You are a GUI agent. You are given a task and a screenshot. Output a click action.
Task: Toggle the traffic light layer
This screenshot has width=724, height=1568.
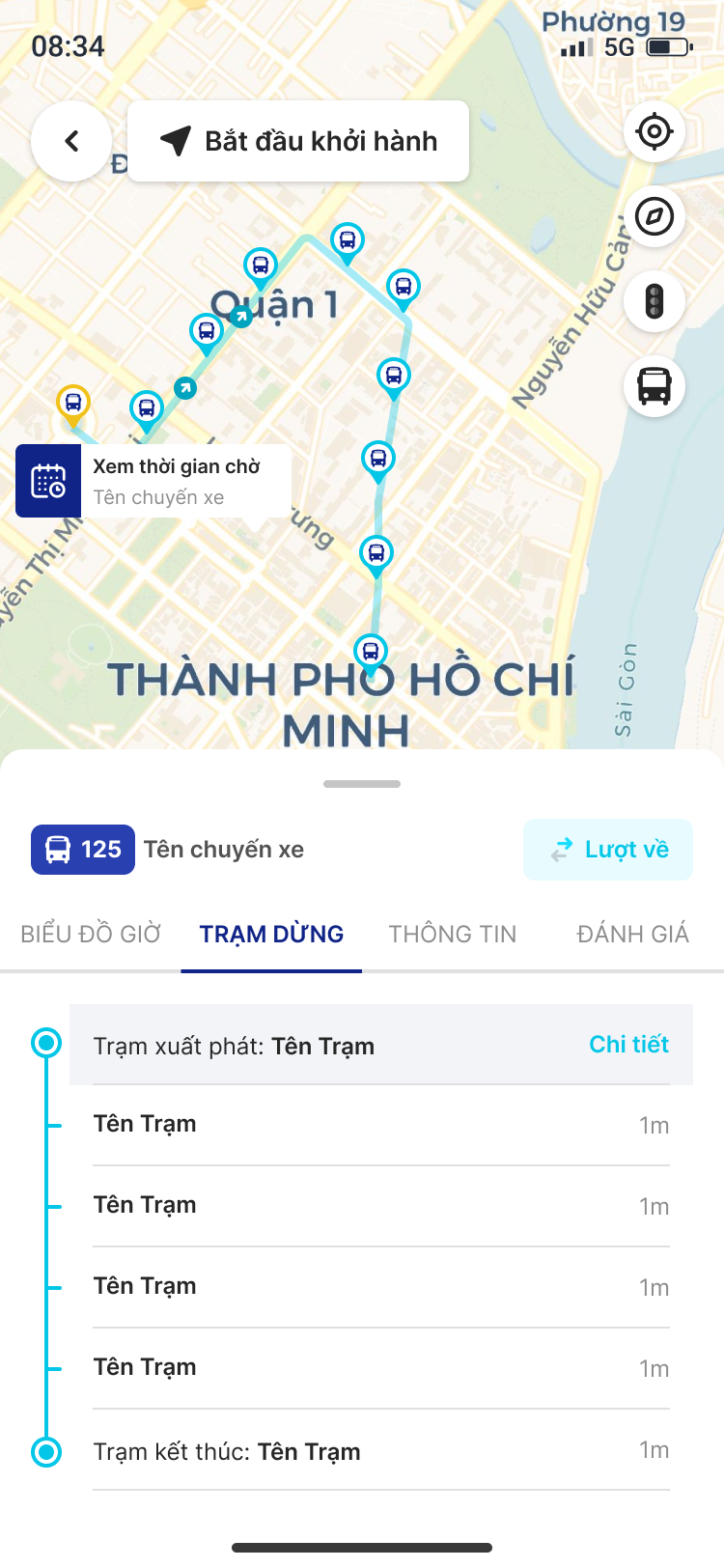pos(654,301)
